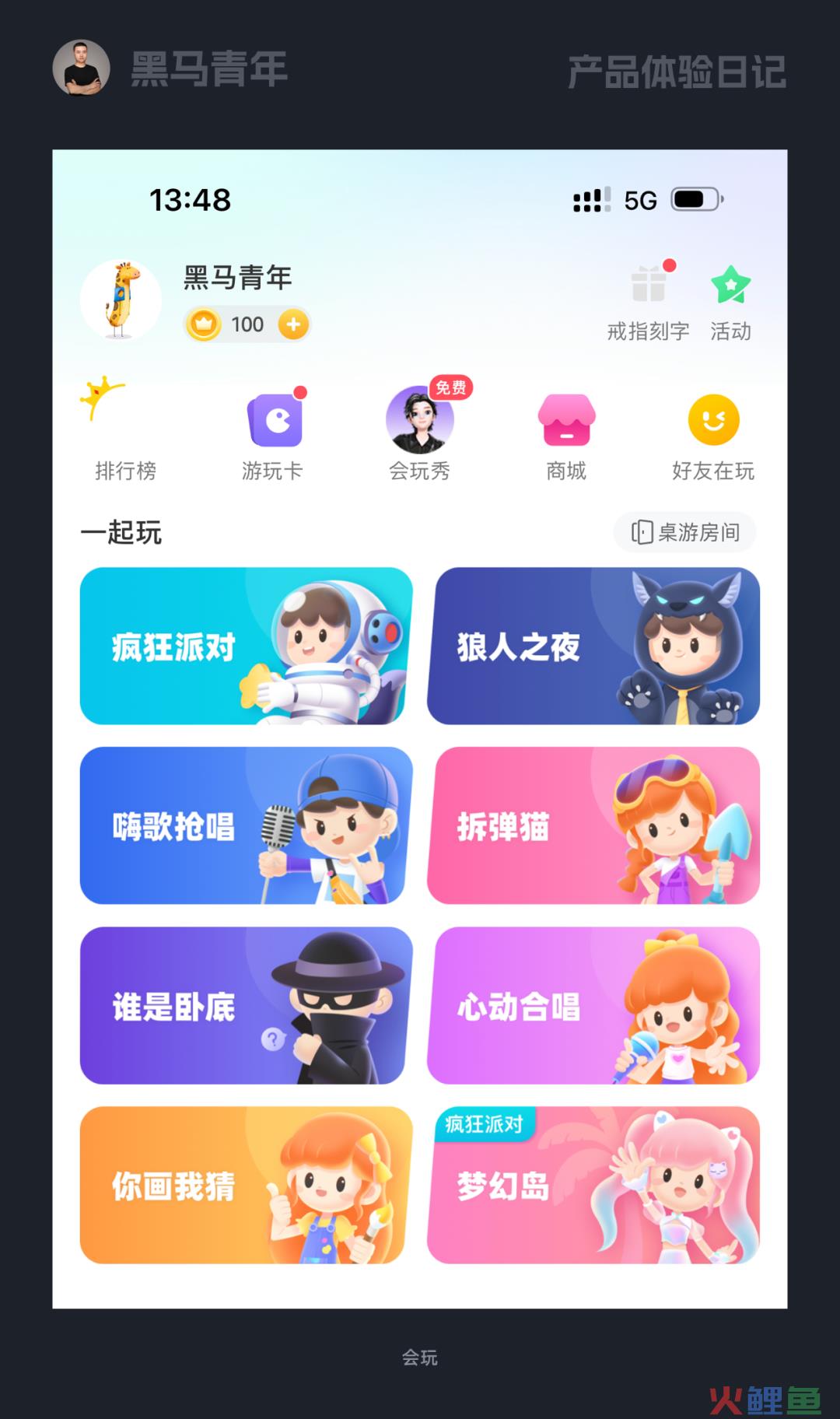The width and height of the screenshot is (840, 1419).
Task: Open the 桌游房间 button
Action: [684, 532]
